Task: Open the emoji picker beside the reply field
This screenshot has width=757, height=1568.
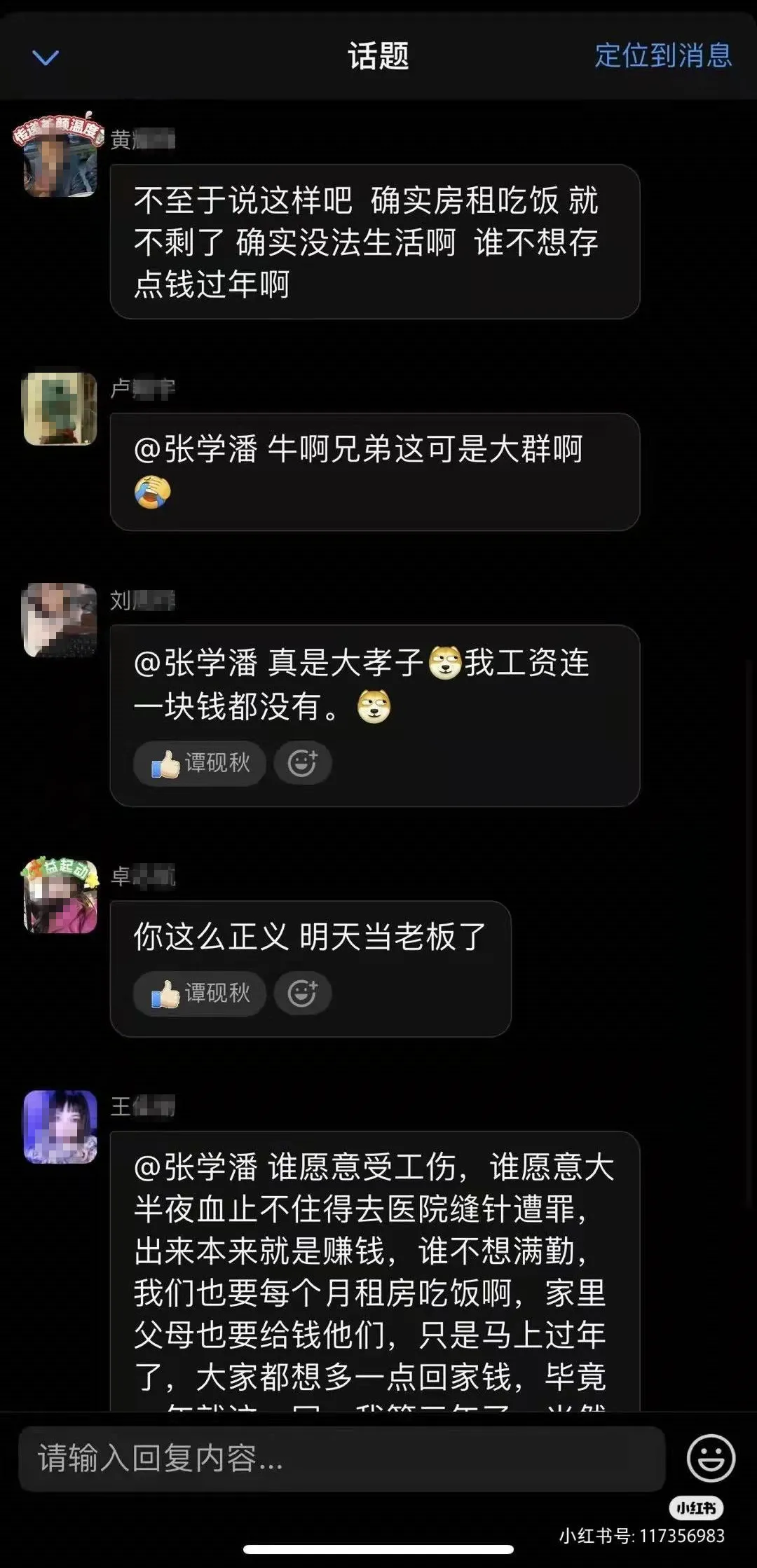Action: (711, 1458)
